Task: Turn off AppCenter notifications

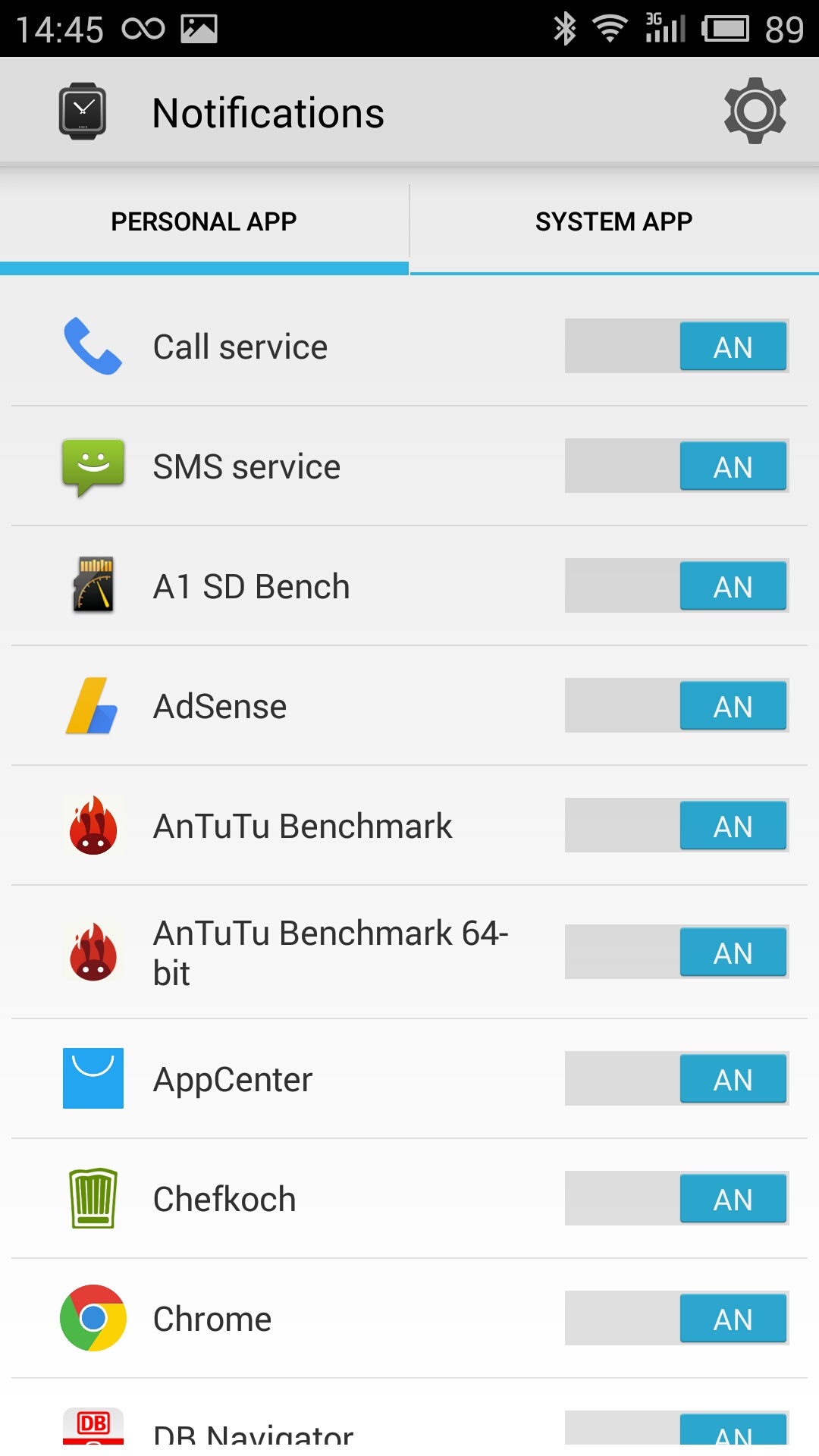Action: pyautogui.click(x=676, y=1078)
